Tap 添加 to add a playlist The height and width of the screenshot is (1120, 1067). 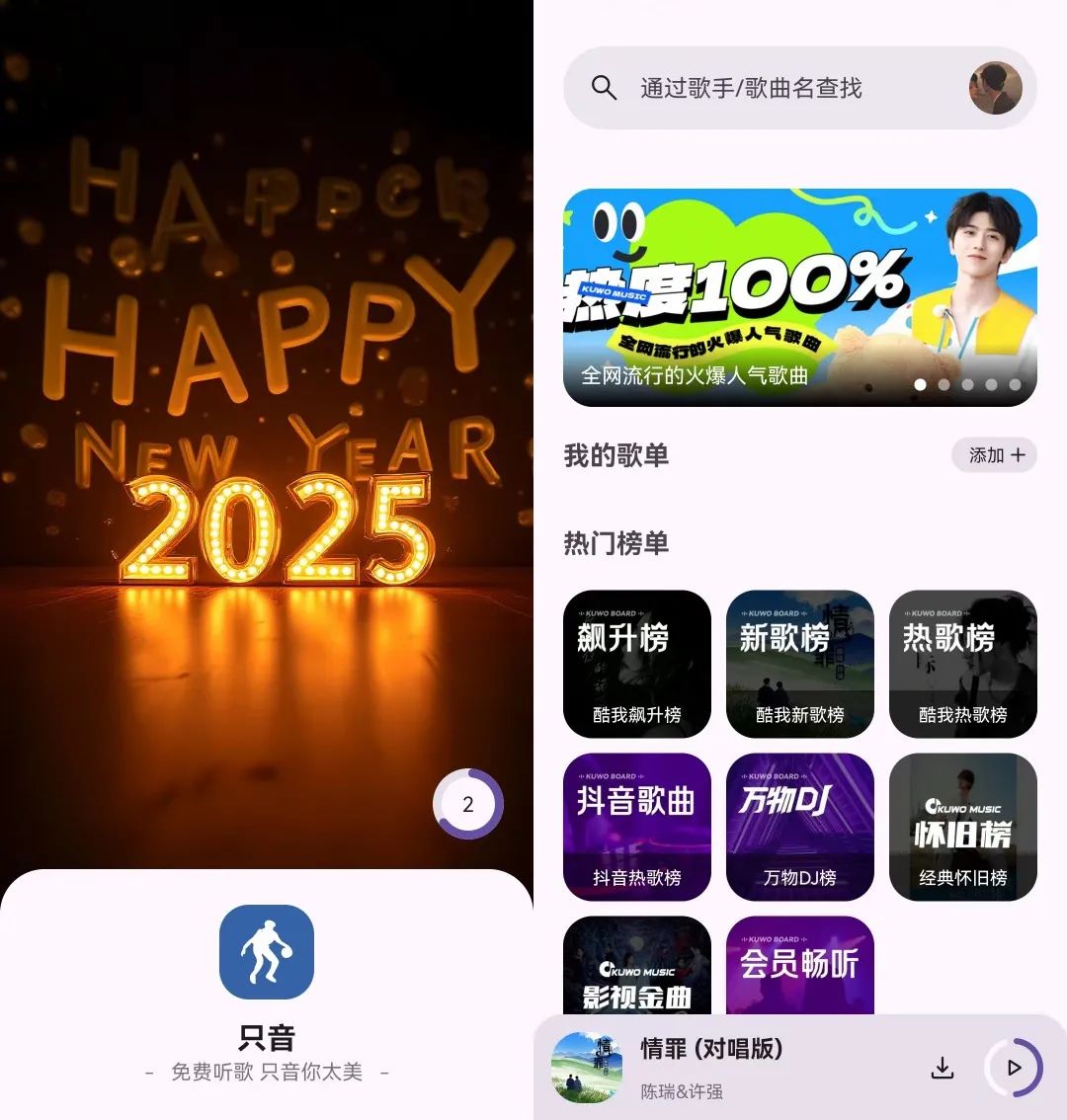click(995, 455)
